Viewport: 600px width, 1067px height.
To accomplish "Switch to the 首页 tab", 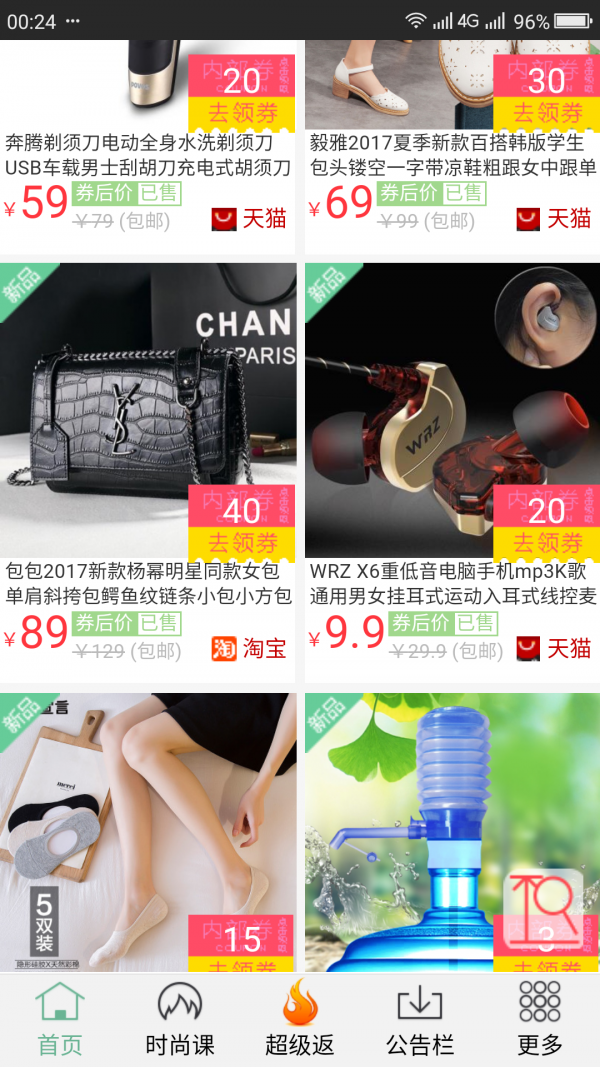I will (x=60, y=1018).
